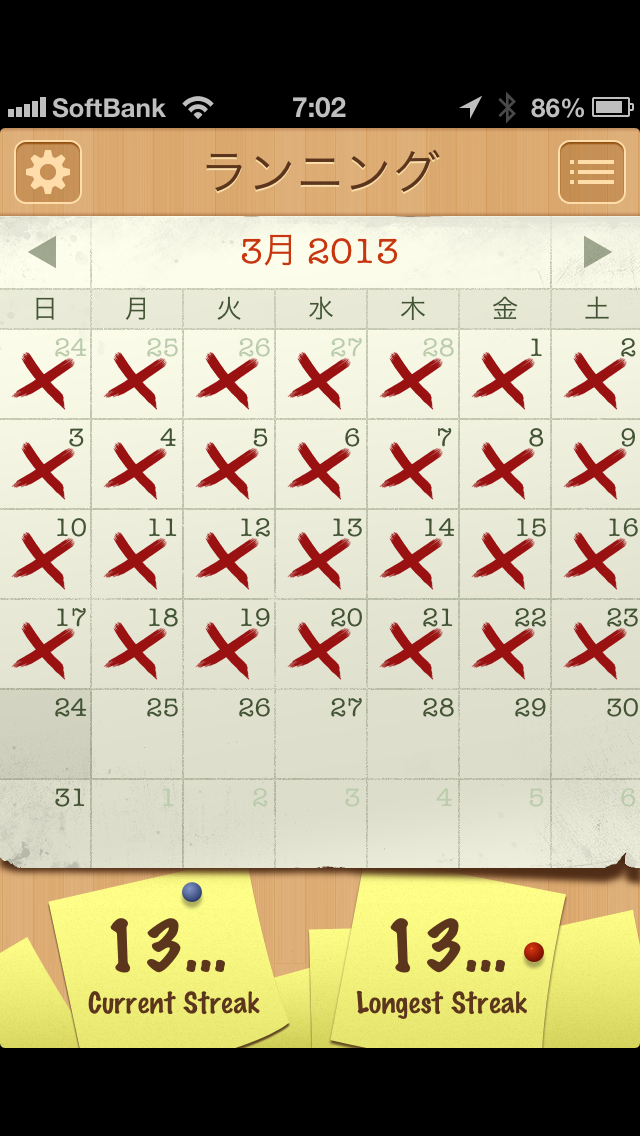Toggle the X on March 15
This screenshot has width=640, height=1136.
pyautogui.click(x=505, y=555)
